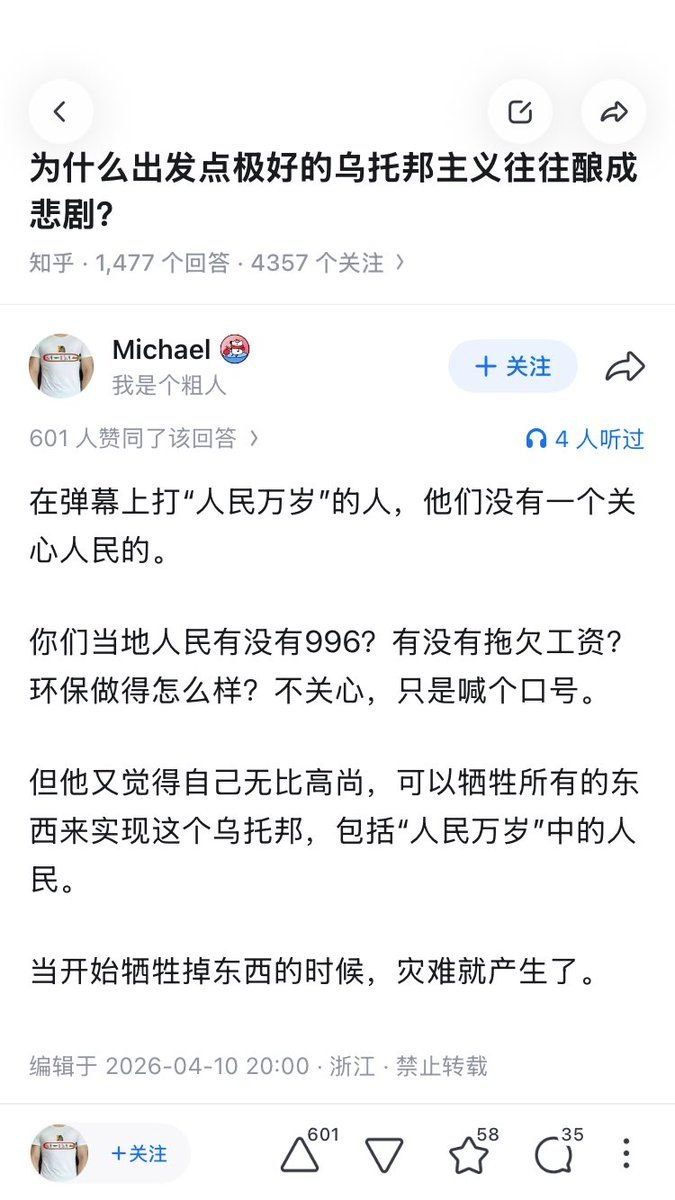Go back using the top arrow
675x1200 pixels.
click(x=60, y=112)
